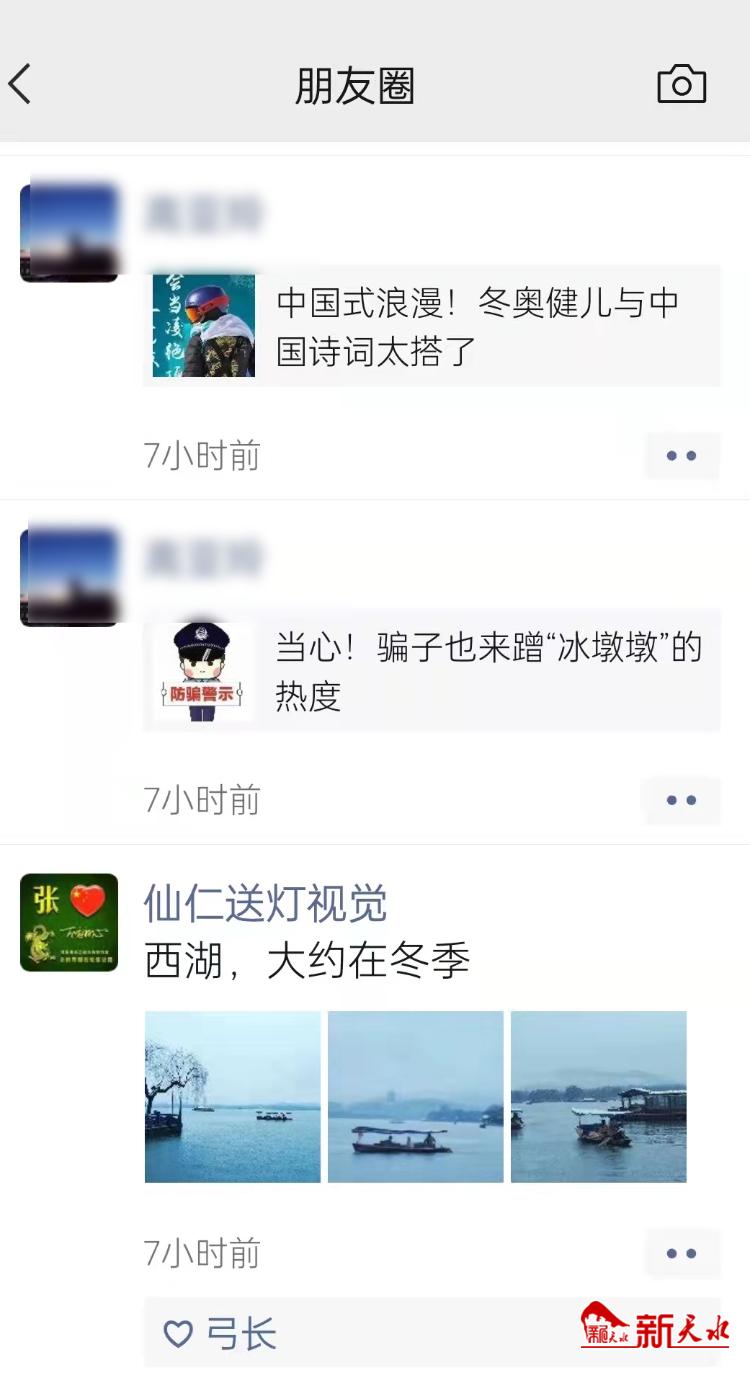Viewport: 750px width, 1373px height.
Task: Tap the avatar on the 冰墩墩 scam warning post
Action: tap(69, 577)
